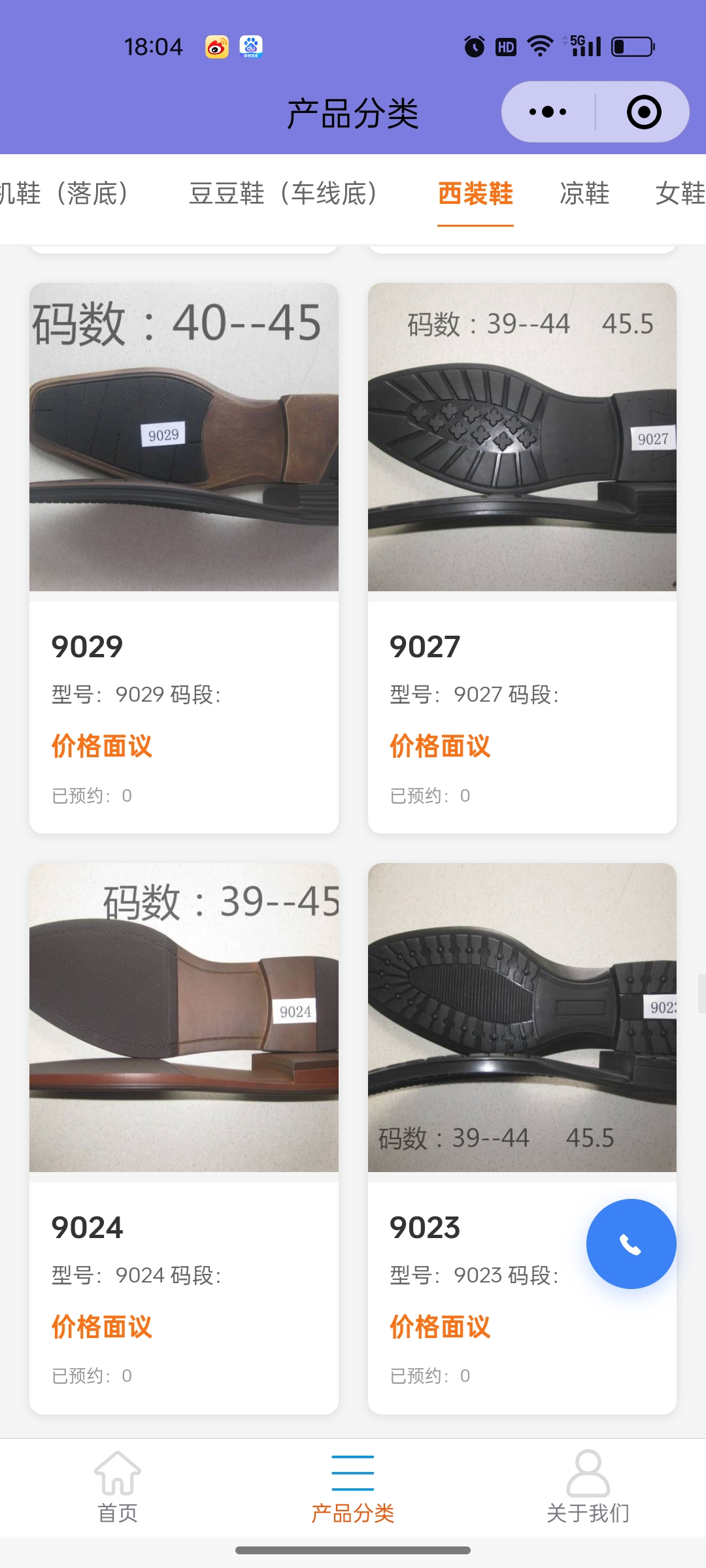The width and height of the screenshot is (706, 1568).
Task: Open product card 9024
Action: [x=184, y=1138]
